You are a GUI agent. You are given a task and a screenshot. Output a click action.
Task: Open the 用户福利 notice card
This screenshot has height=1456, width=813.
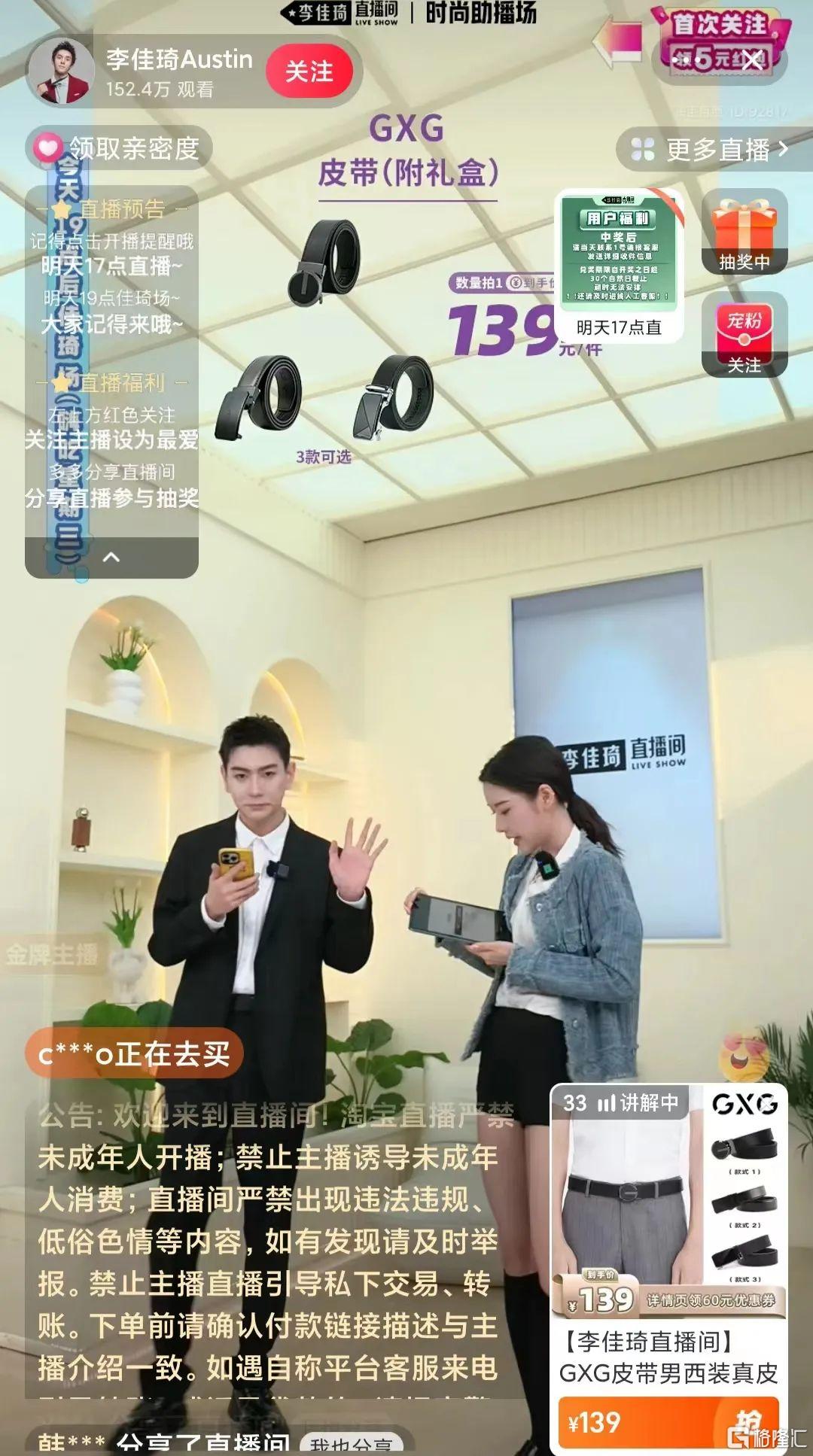(x=618, y=263)
